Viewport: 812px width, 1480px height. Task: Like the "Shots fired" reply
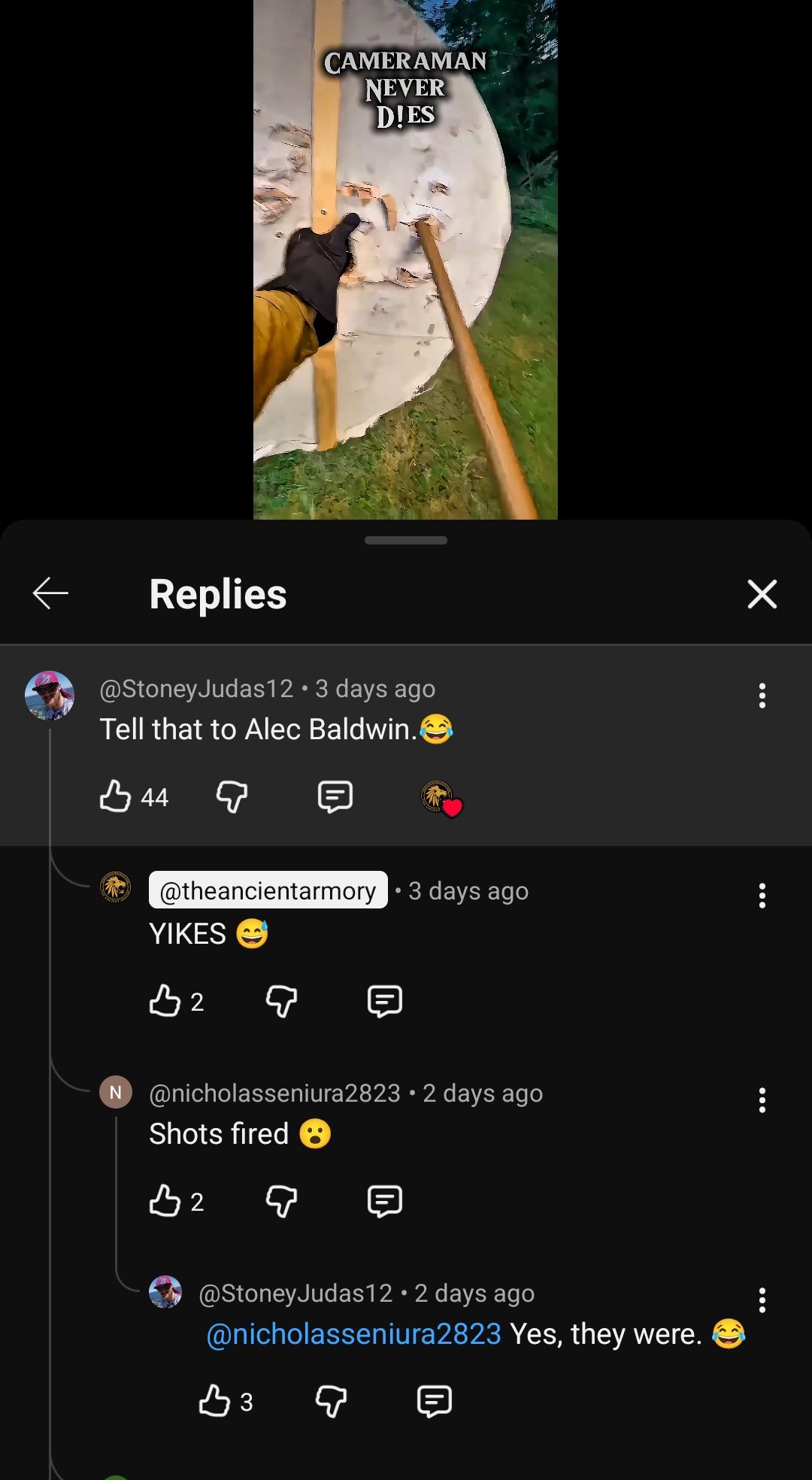point(165,1201)
